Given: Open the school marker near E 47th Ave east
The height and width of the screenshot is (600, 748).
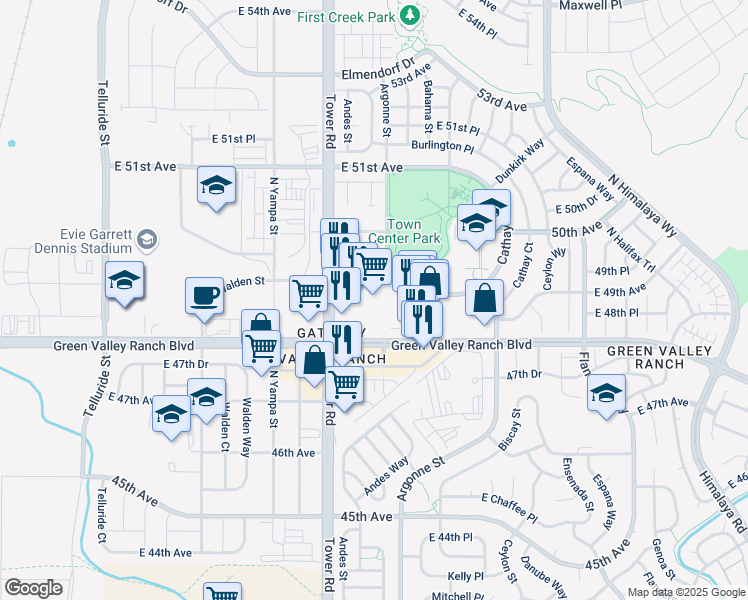Looking at the screenshot, I should click(x=606, y=393).
